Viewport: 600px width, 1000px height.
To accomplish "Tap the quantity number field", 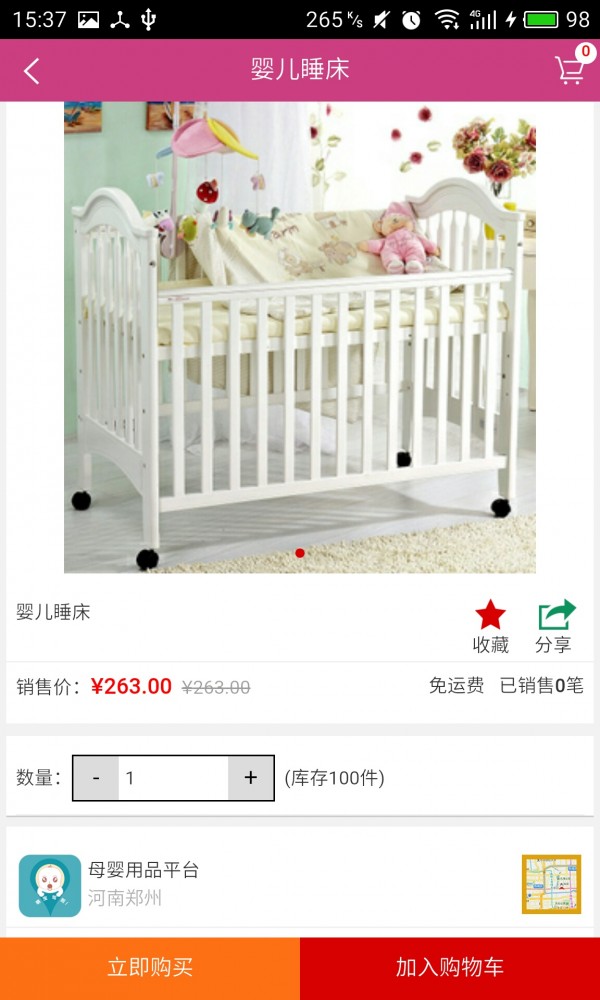I will [x=173, y=778].
